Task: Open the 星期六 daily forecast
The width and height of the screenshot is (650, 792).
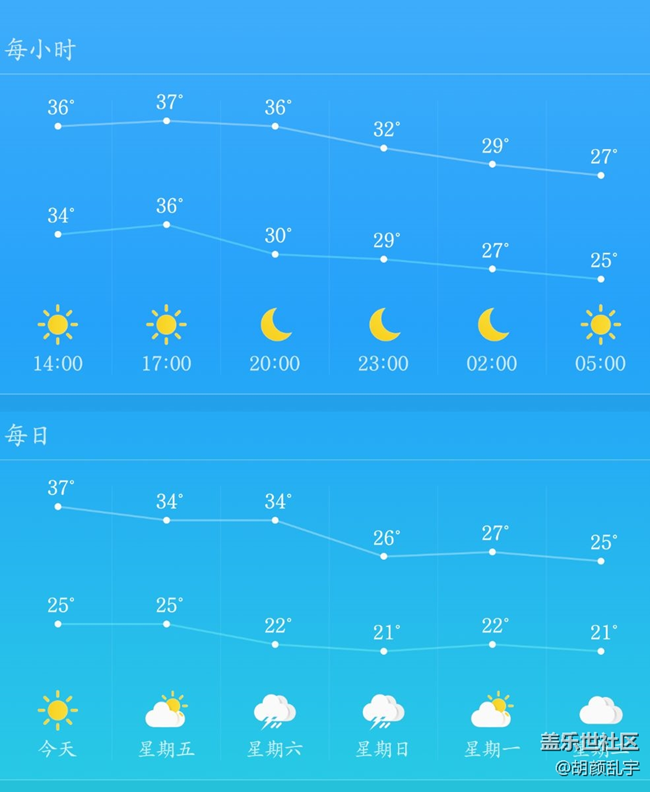Action: click(x=275, y=748)
